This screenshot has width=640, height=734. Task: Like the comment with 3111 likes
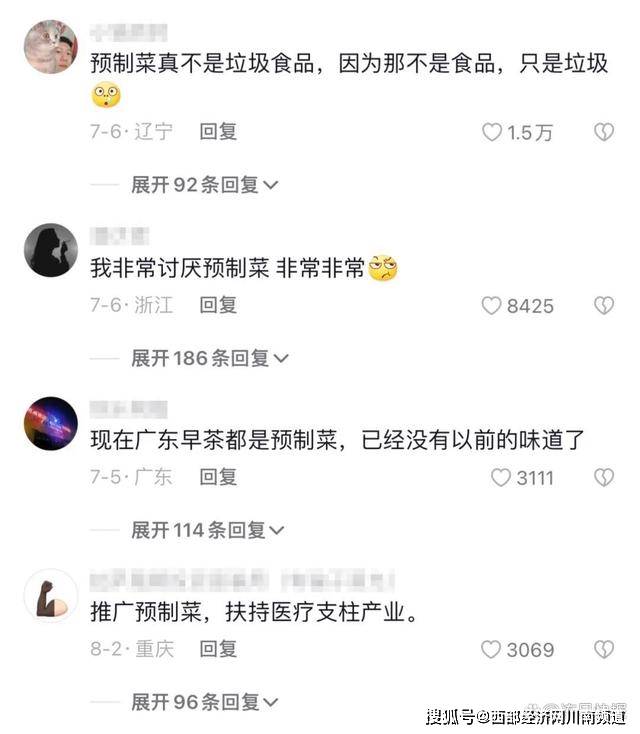click(500, 478)
